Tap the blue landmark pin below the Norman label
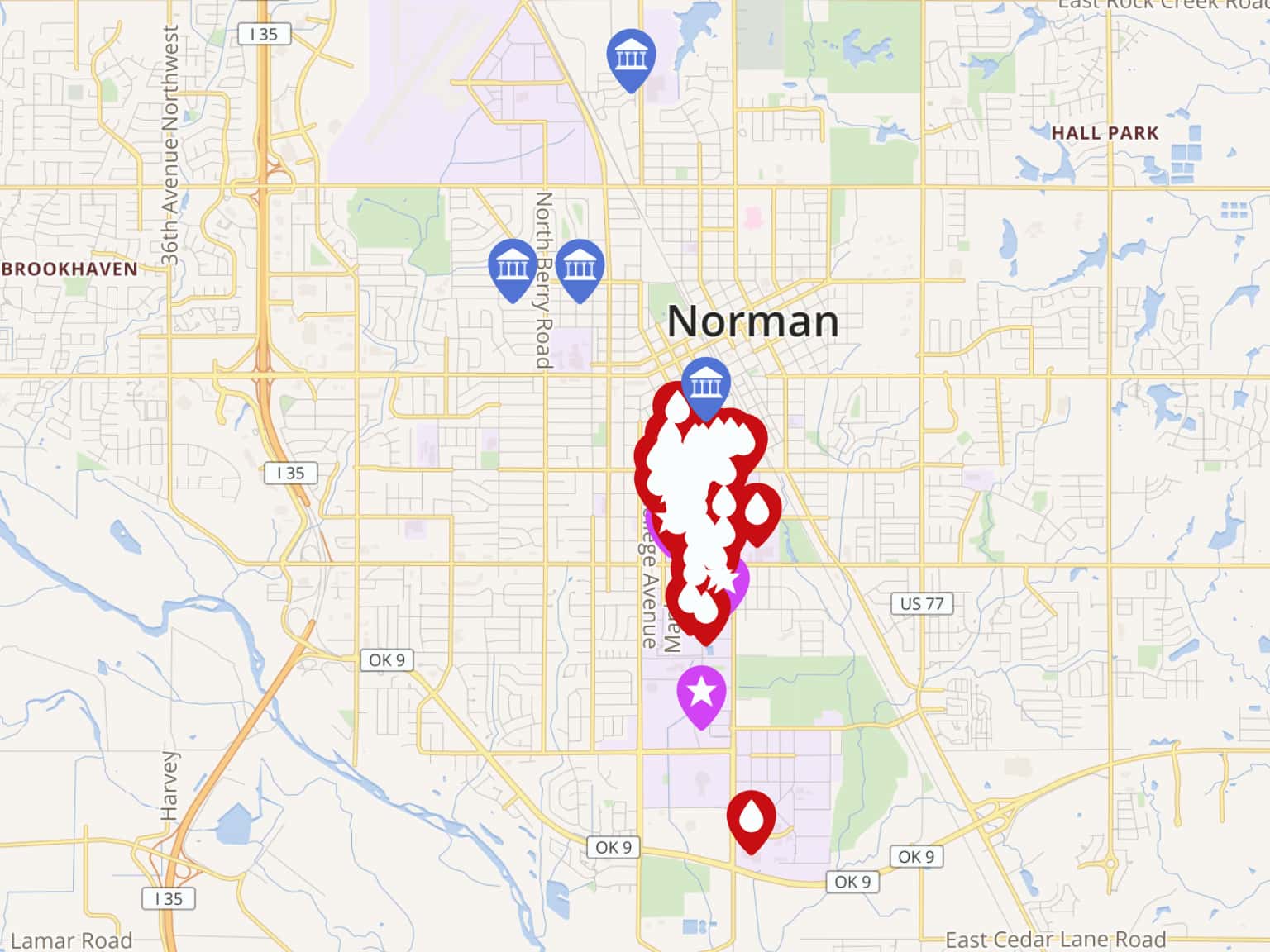 (x=705, y=386)
